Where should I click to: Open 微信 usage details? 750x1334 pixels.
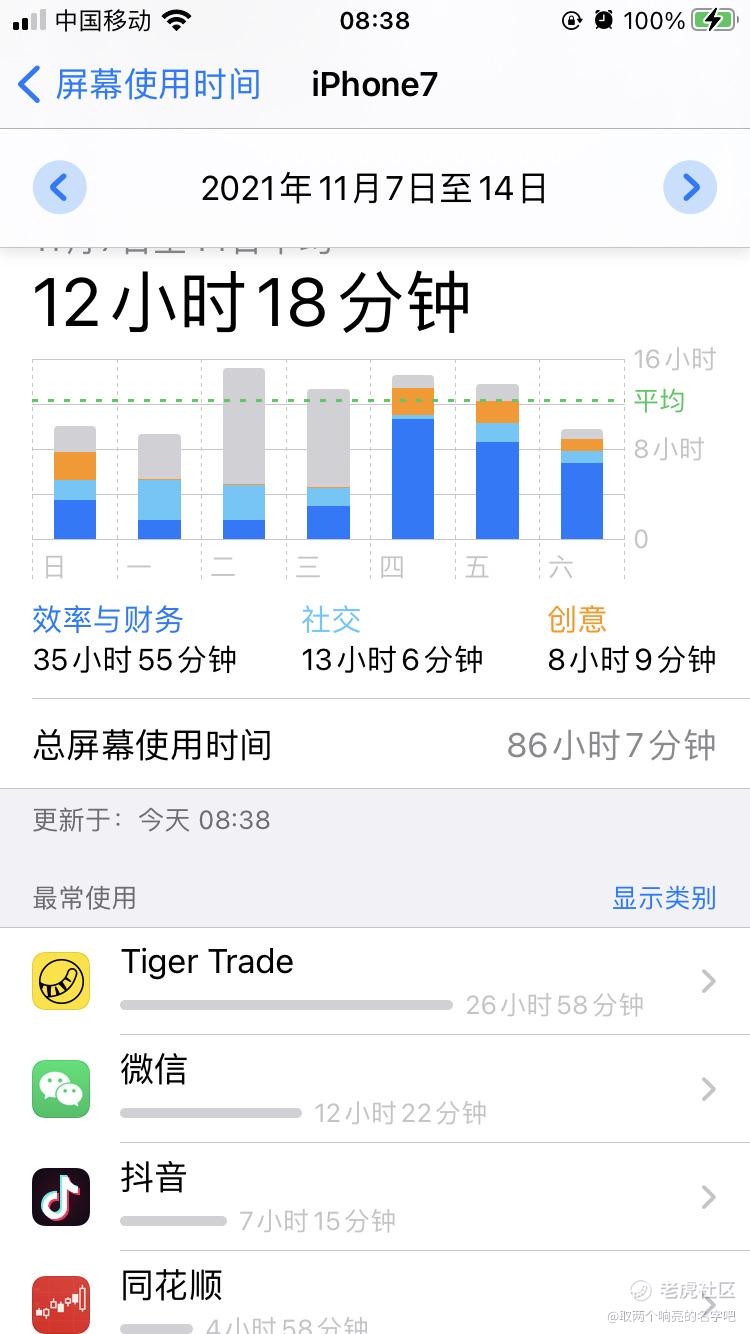click(375, 1089)
